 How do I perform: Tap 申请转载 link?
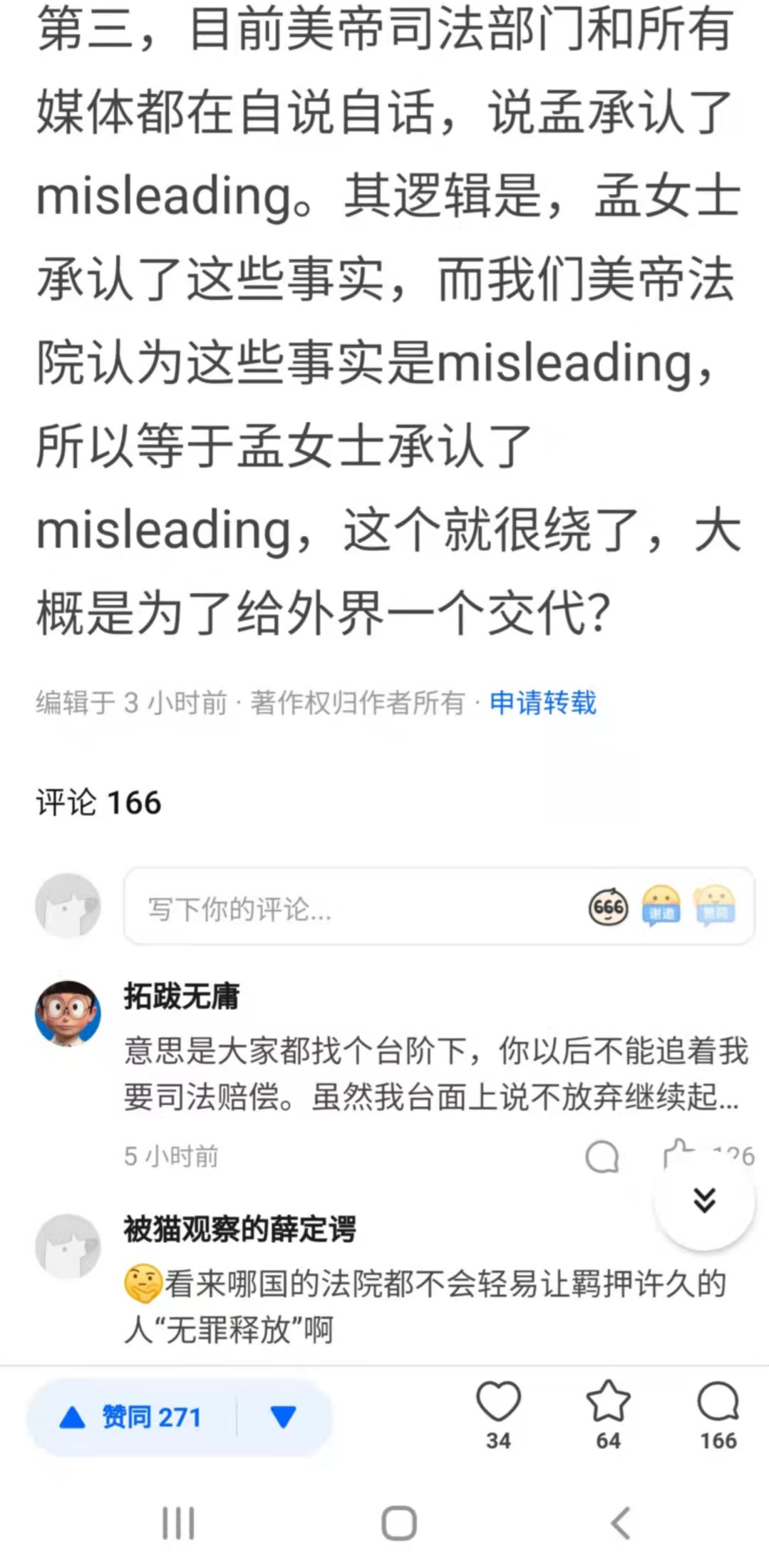(542, 703)
